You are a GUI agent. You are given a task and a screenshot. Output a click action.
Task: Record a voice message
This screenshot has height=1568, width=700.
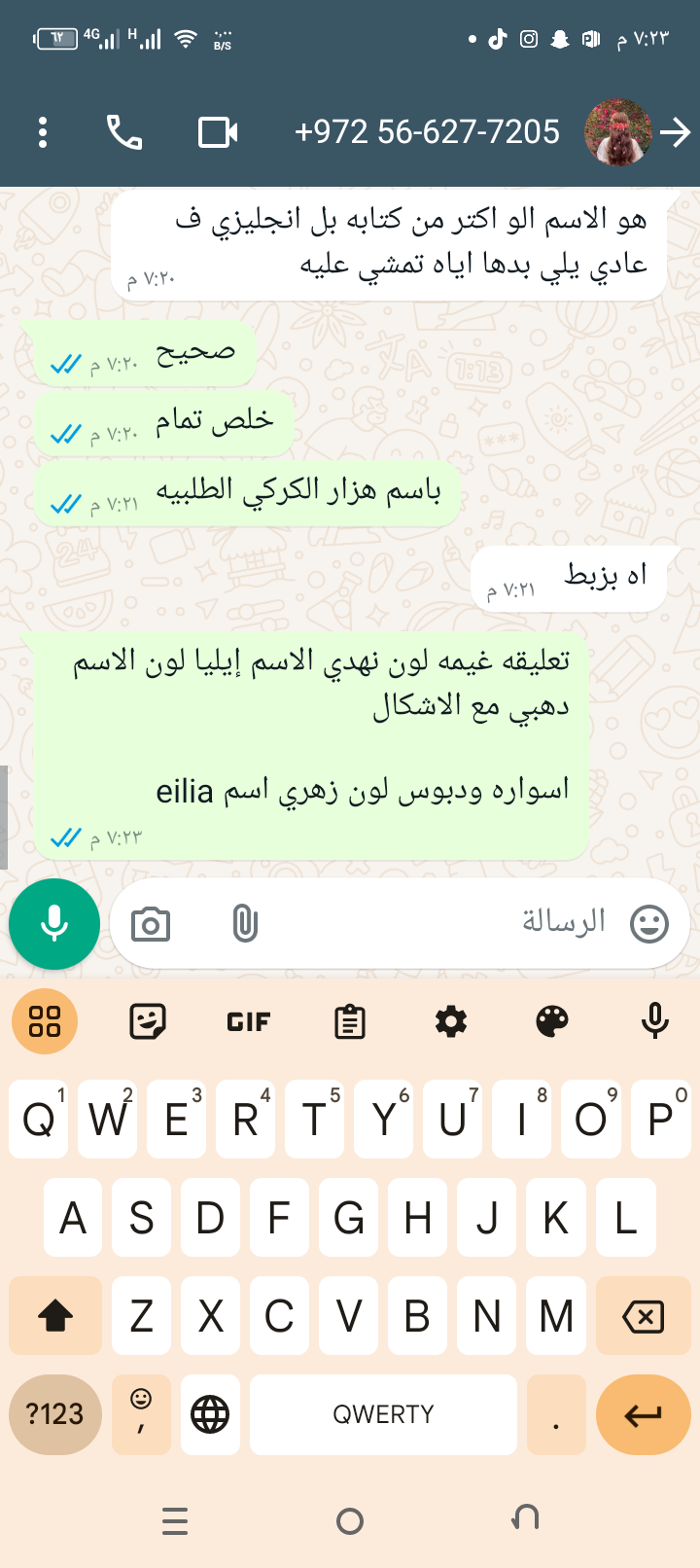click(x=54, y=924)
